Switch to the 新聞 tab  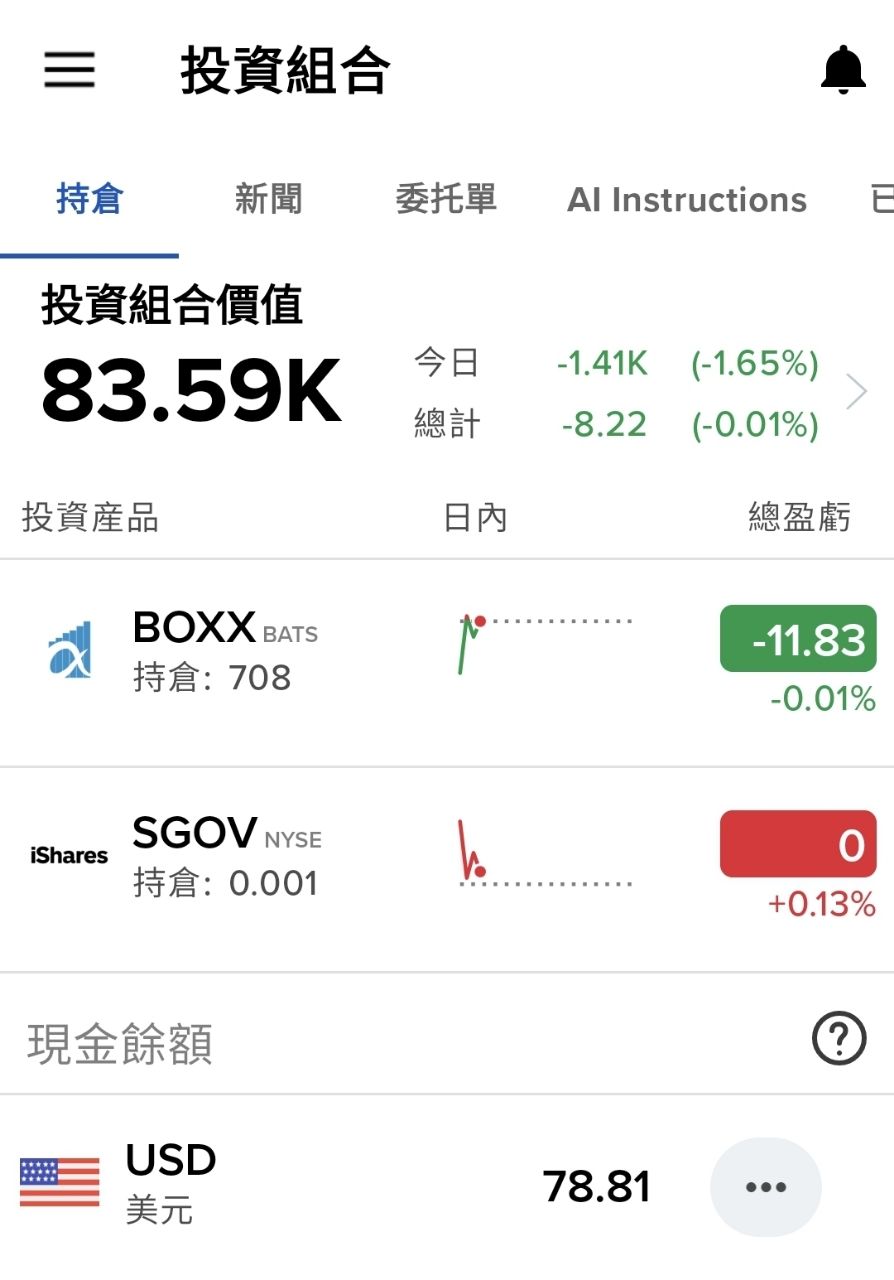[x=268, y=199]
